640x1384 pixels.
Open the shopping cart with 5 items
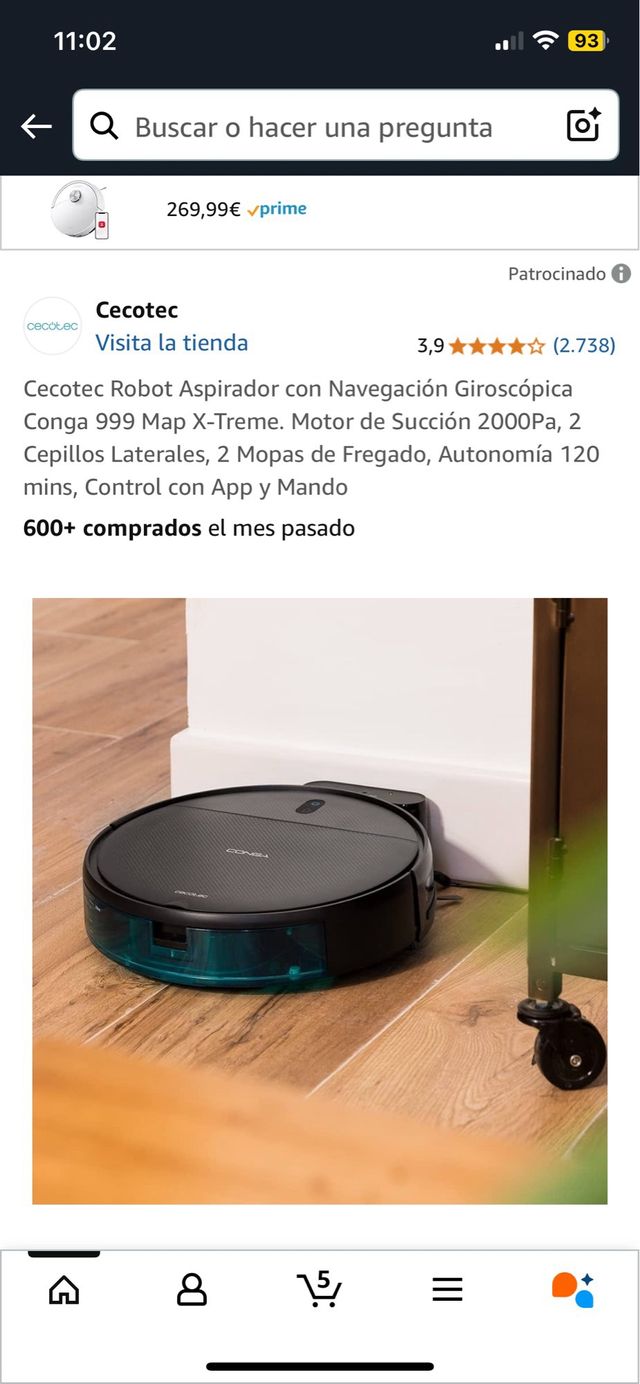coord(319,1289)
